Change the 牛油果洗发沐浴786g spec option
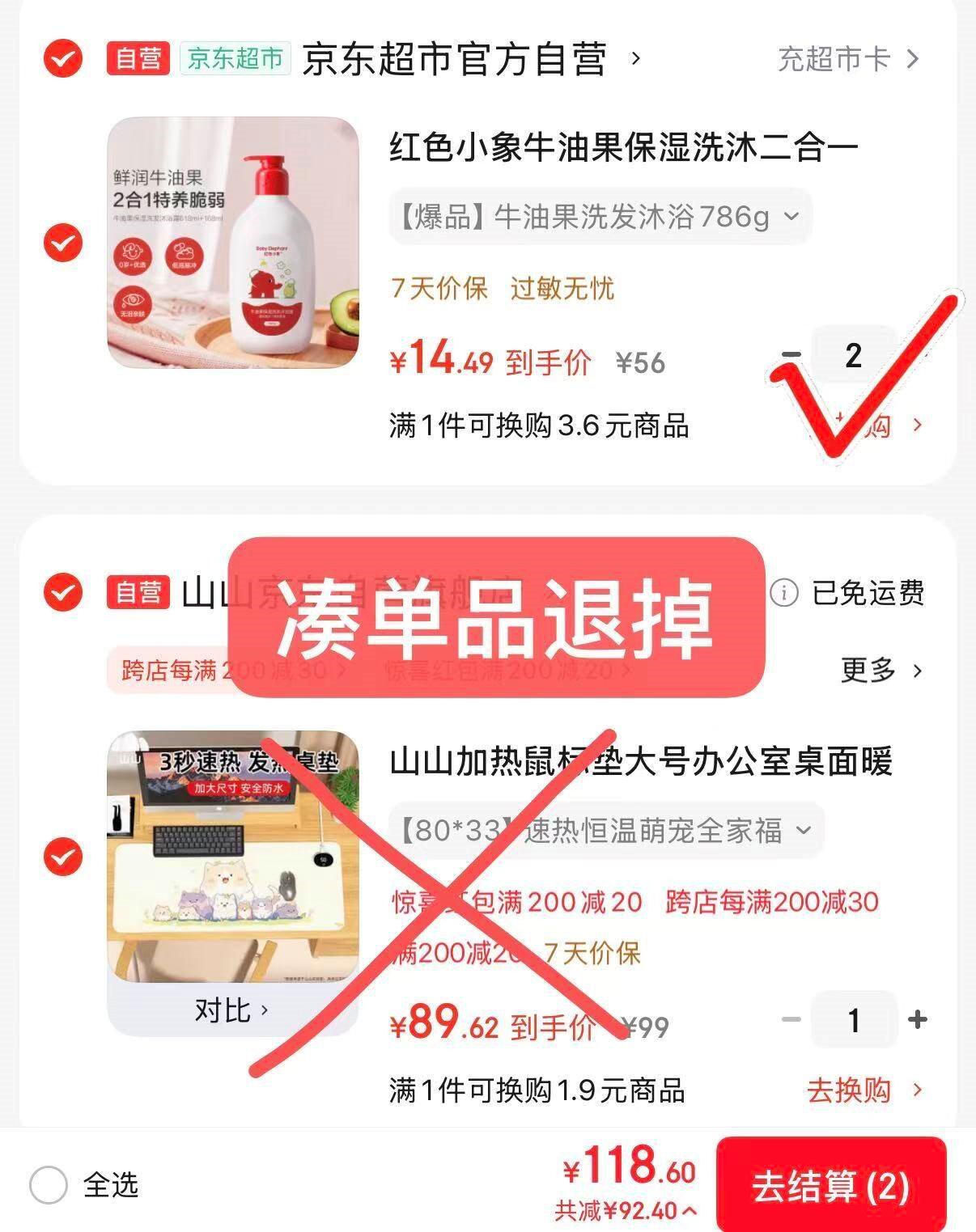The width and height of the screenshot is (976, 1232). pos(599,217)
